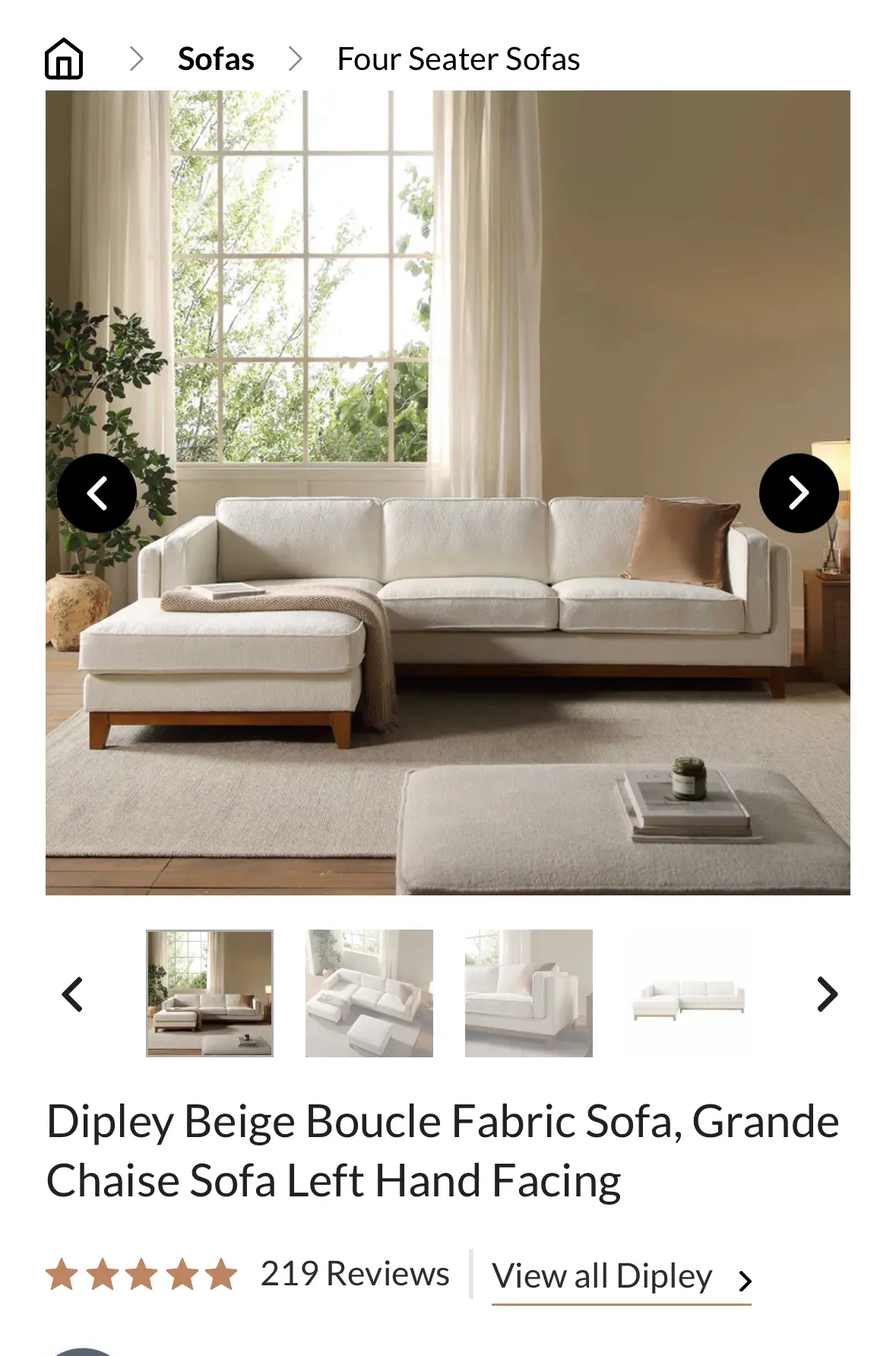Expand the breadcrumb arrow after the home icon

point(138,57)
